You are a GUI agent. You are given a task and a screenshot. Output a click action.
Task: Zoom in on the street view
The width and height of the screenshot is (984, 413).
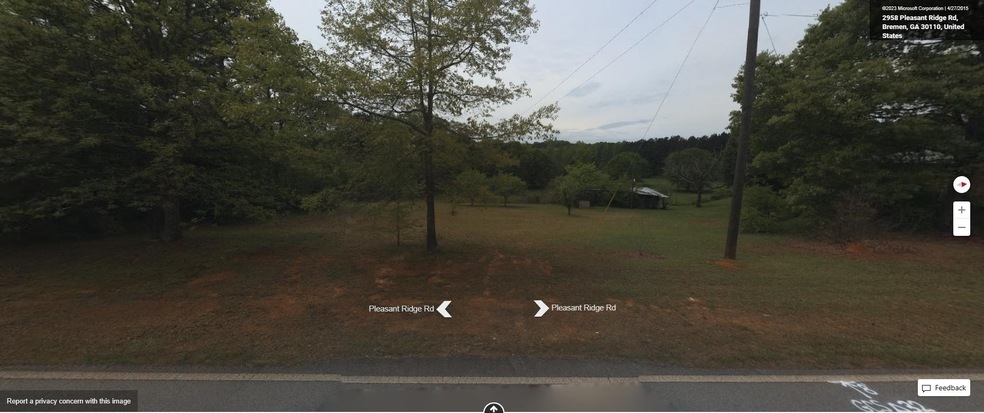coord(961,210)
